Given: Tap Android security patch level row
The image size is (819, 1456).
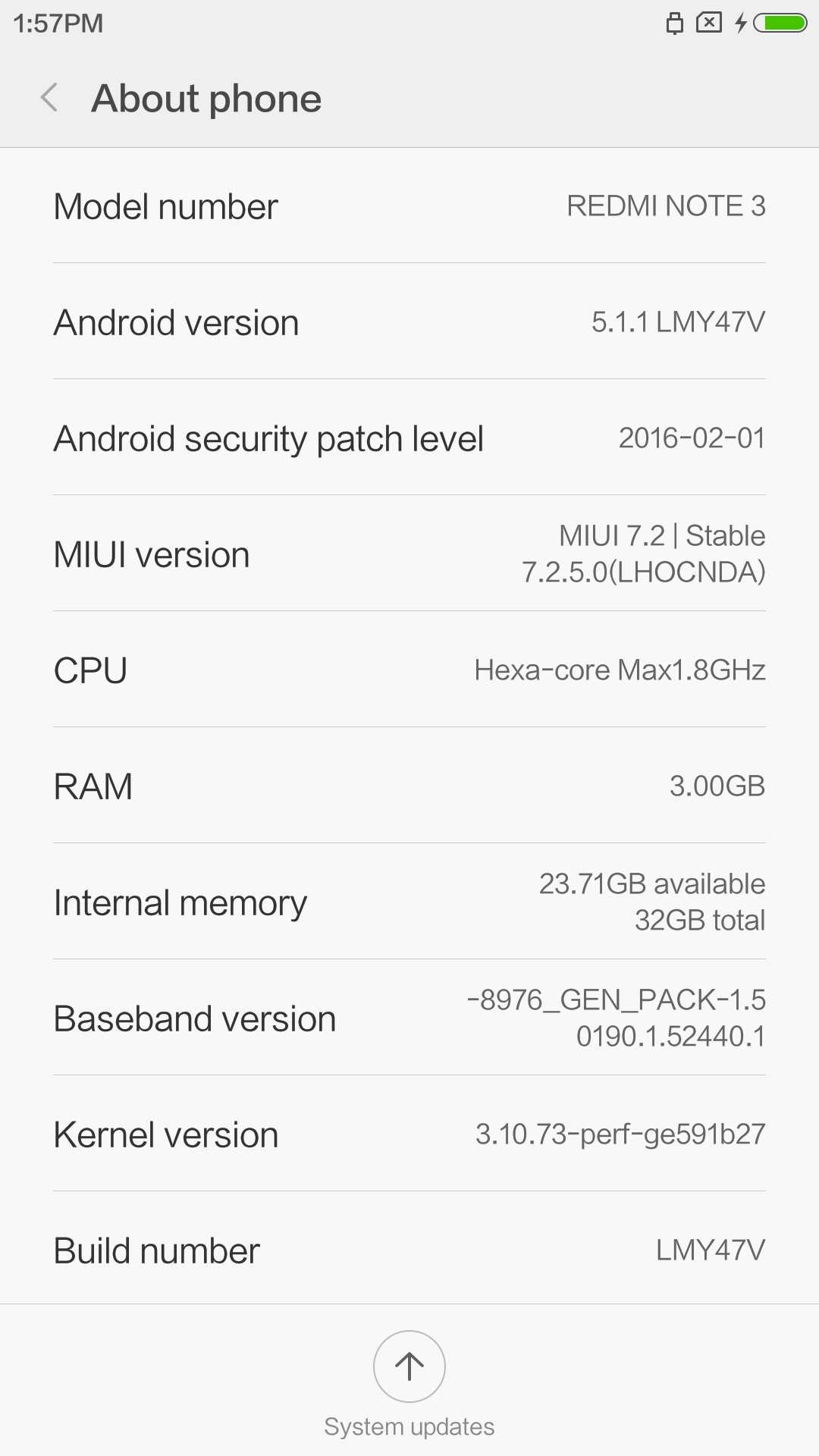Looking at the screenshot, I should 409,438.
